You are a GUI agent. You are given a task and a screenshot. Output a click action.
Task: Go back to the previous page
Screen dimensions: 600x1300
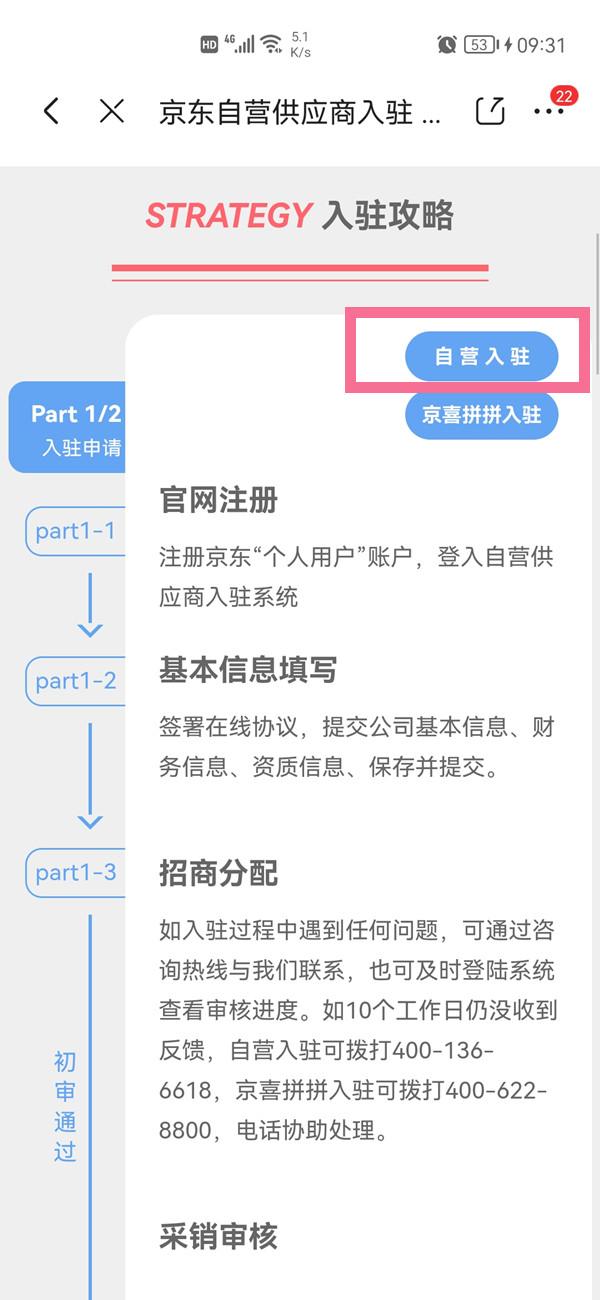coord(52,111)
